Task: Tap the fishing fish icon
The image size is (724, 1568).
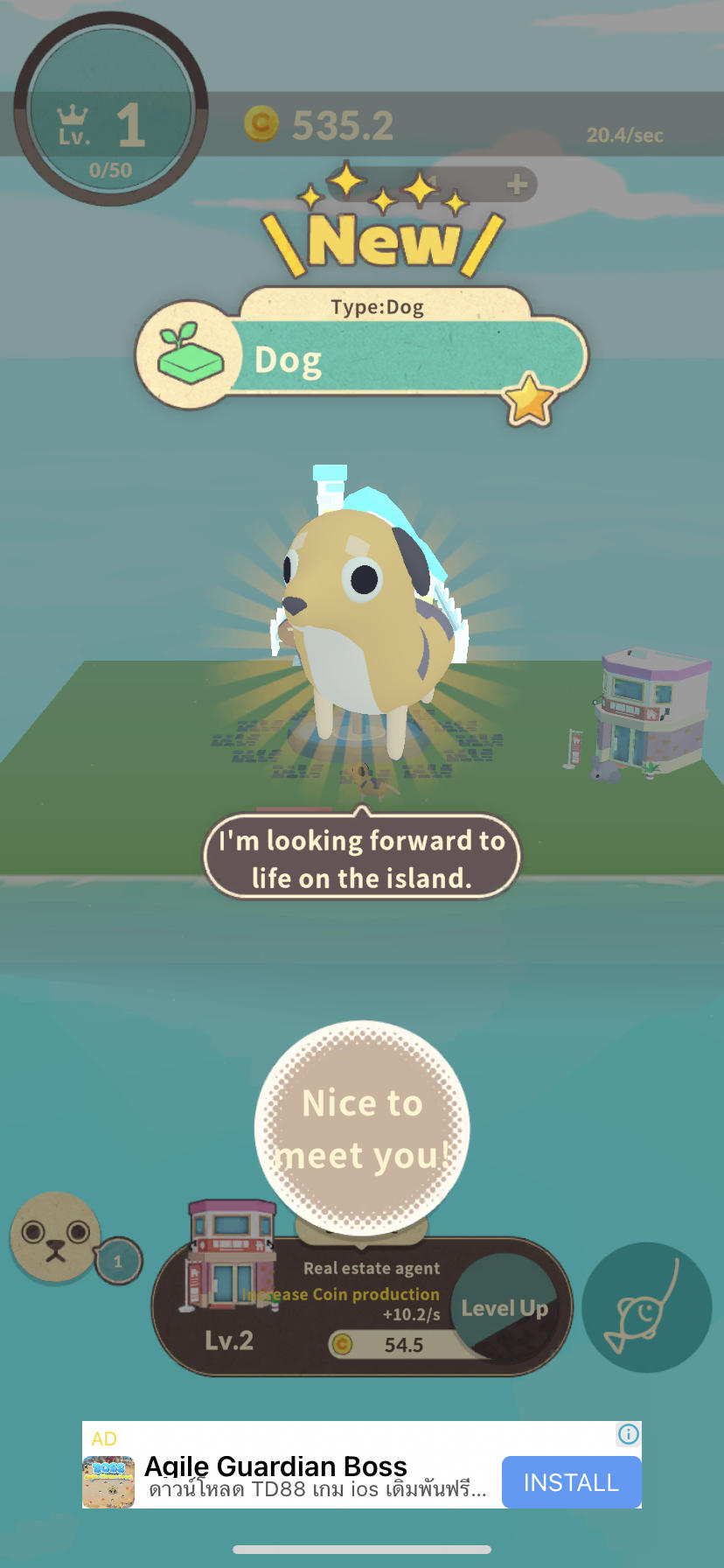Action: 646,1307
